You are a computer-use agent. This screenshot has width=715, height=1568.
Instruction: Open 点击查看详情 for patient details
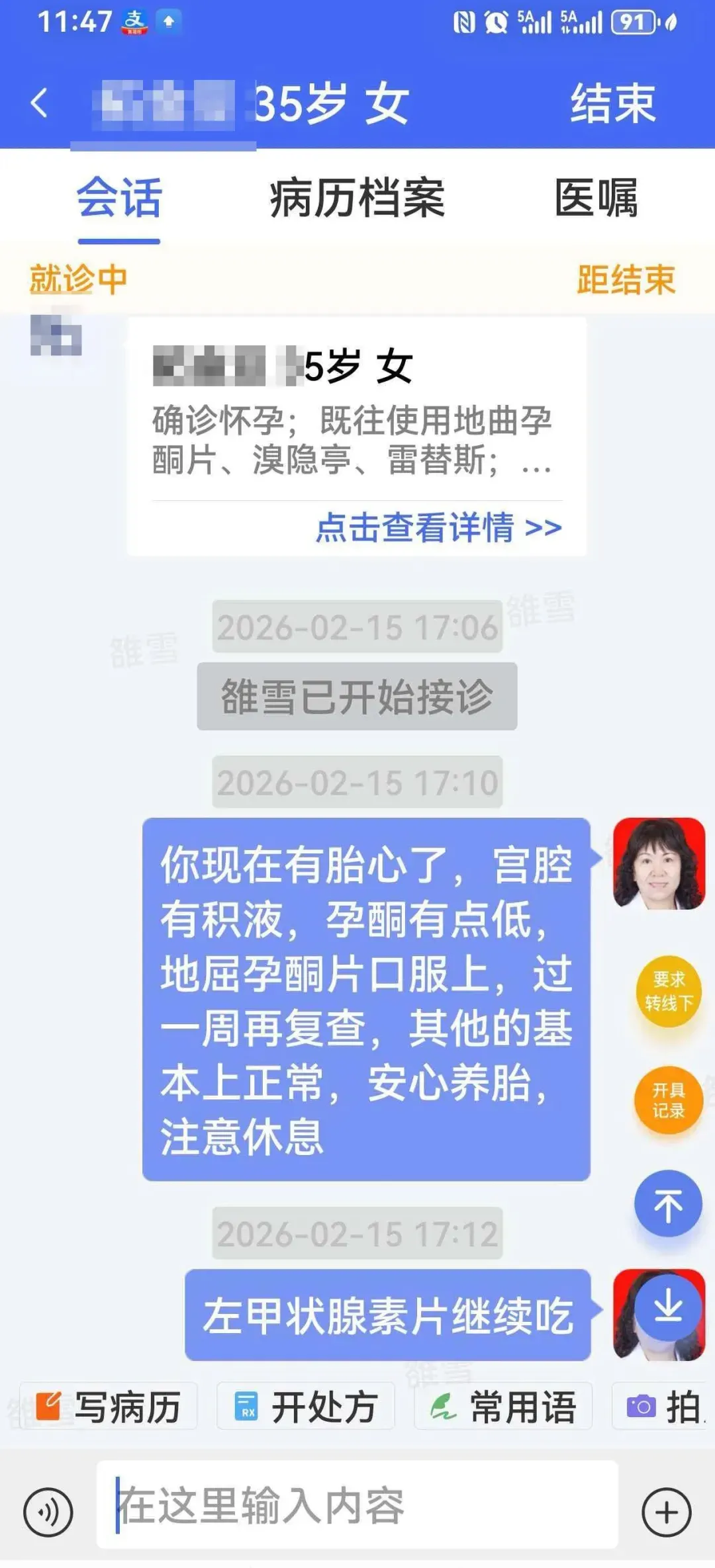tap(438, 528)
